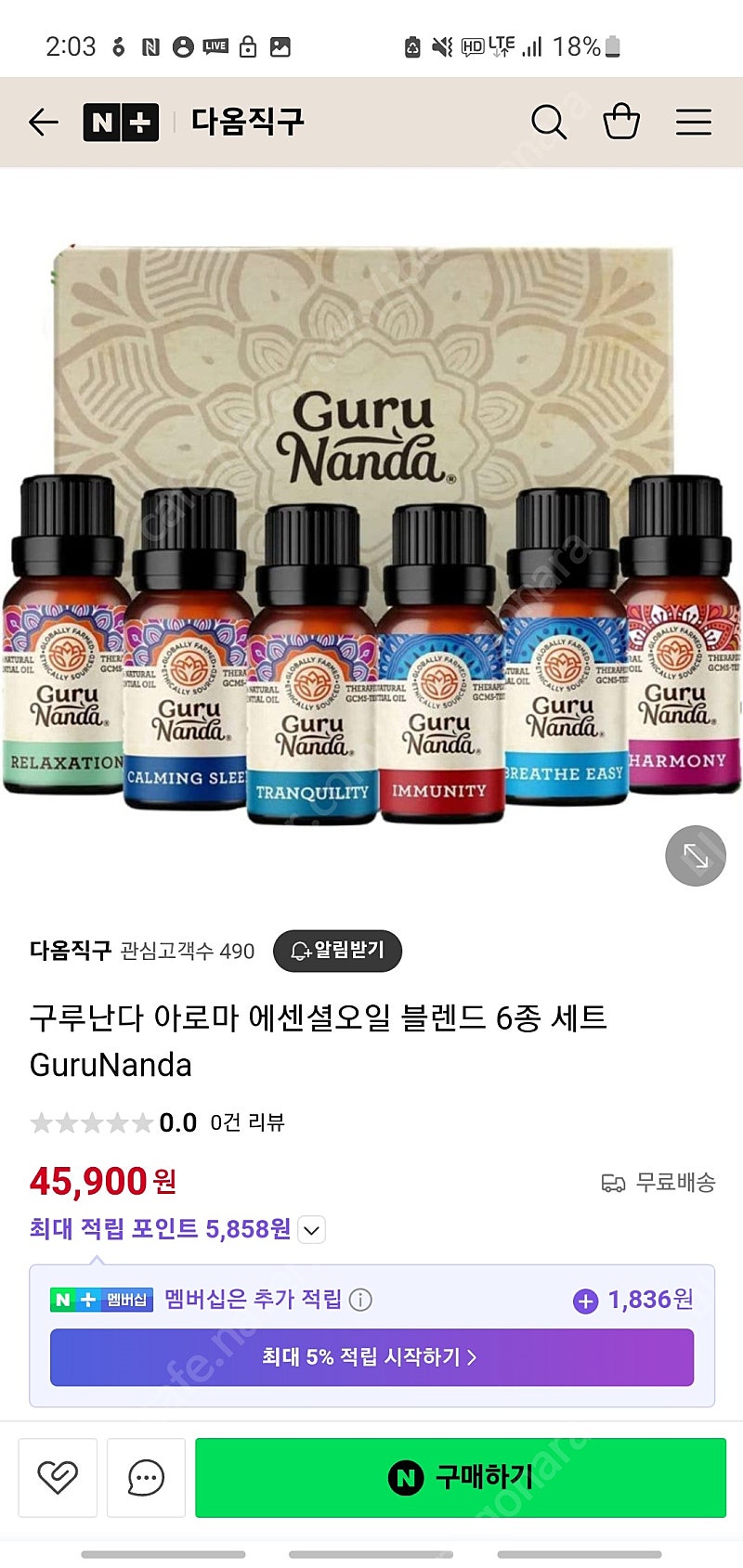Search within the store

click(x=549, y=122)
